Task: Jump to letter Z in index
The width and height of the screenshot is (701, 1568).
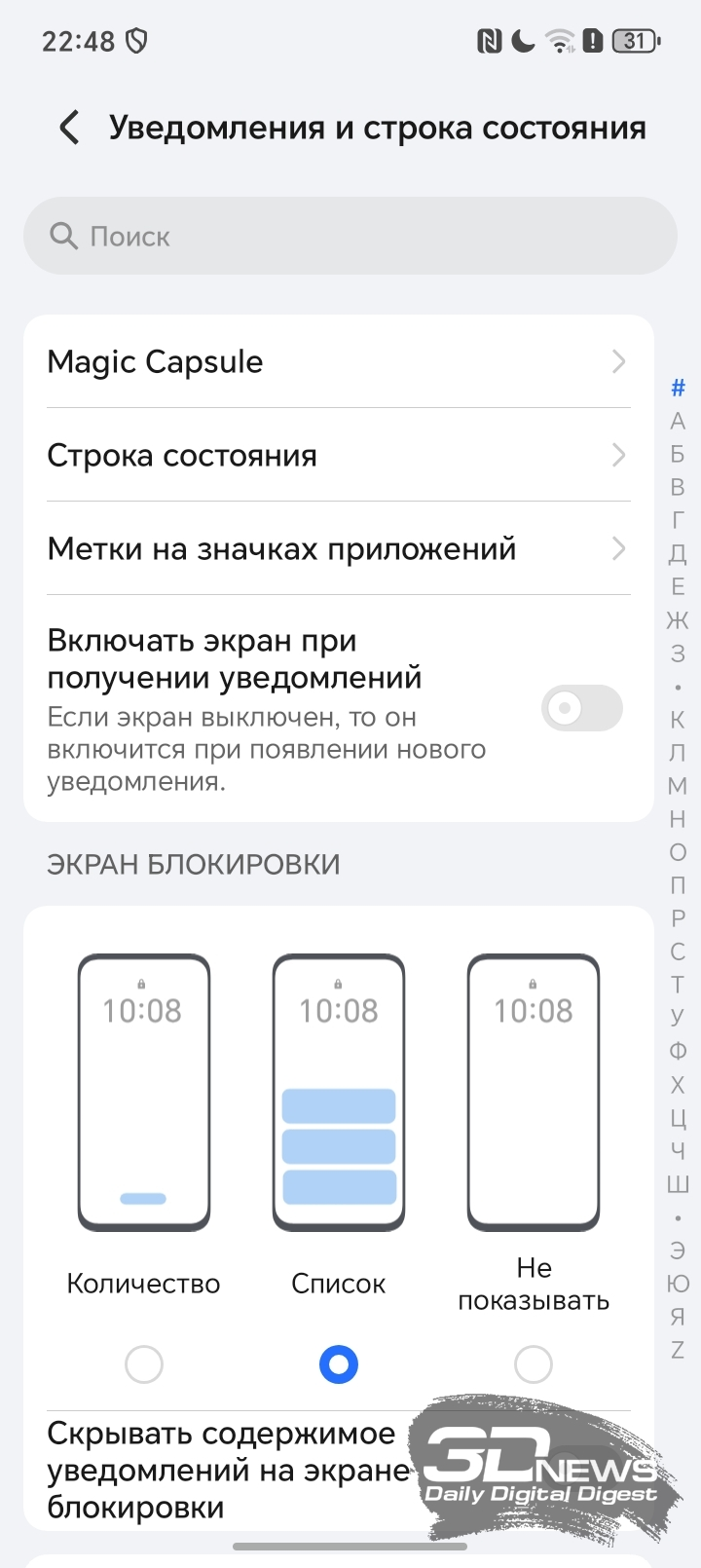Action: [678, 1350]
